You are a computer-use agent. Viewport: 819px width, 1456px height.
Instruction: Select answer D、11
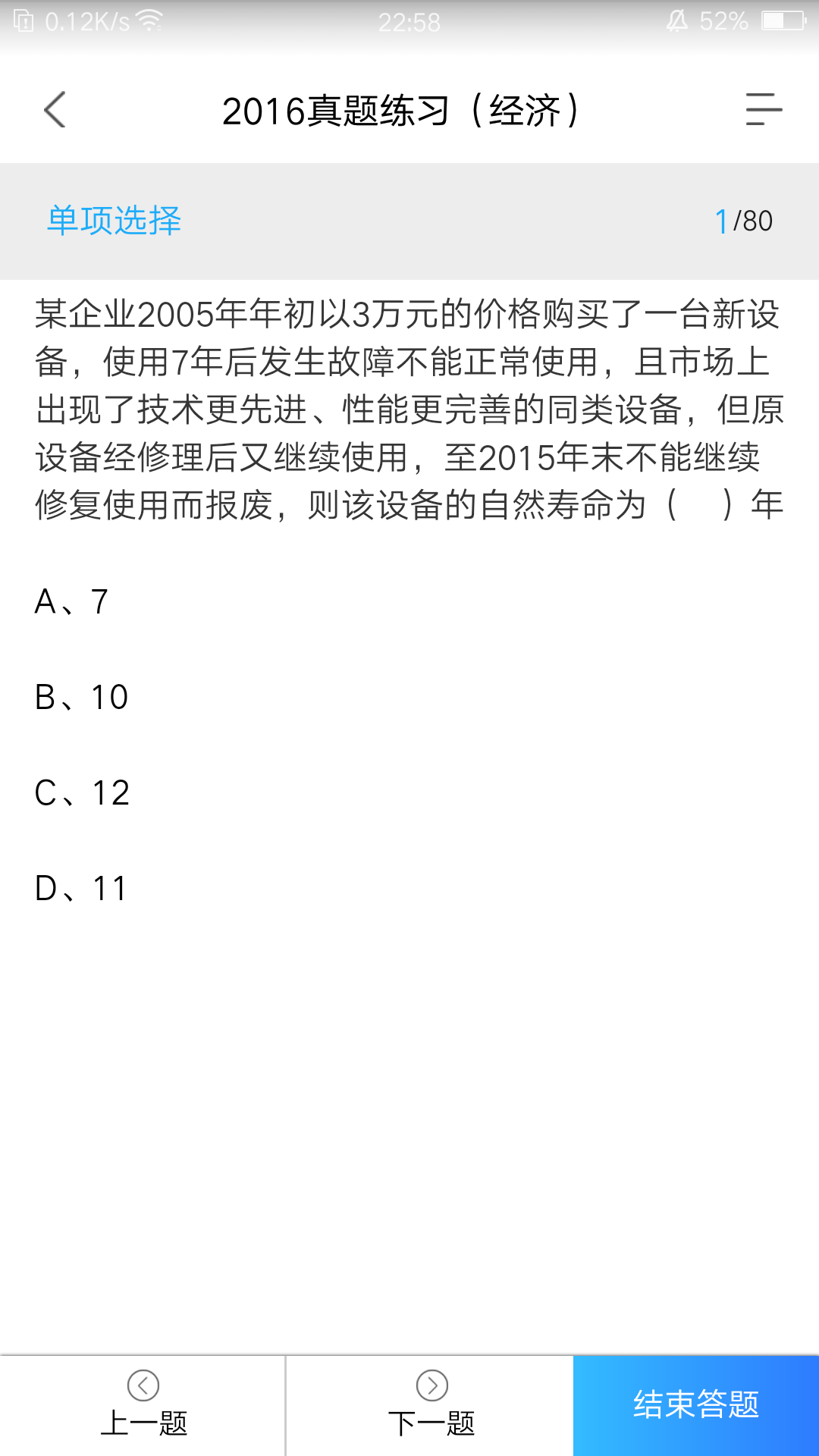[x=80, y=889]
